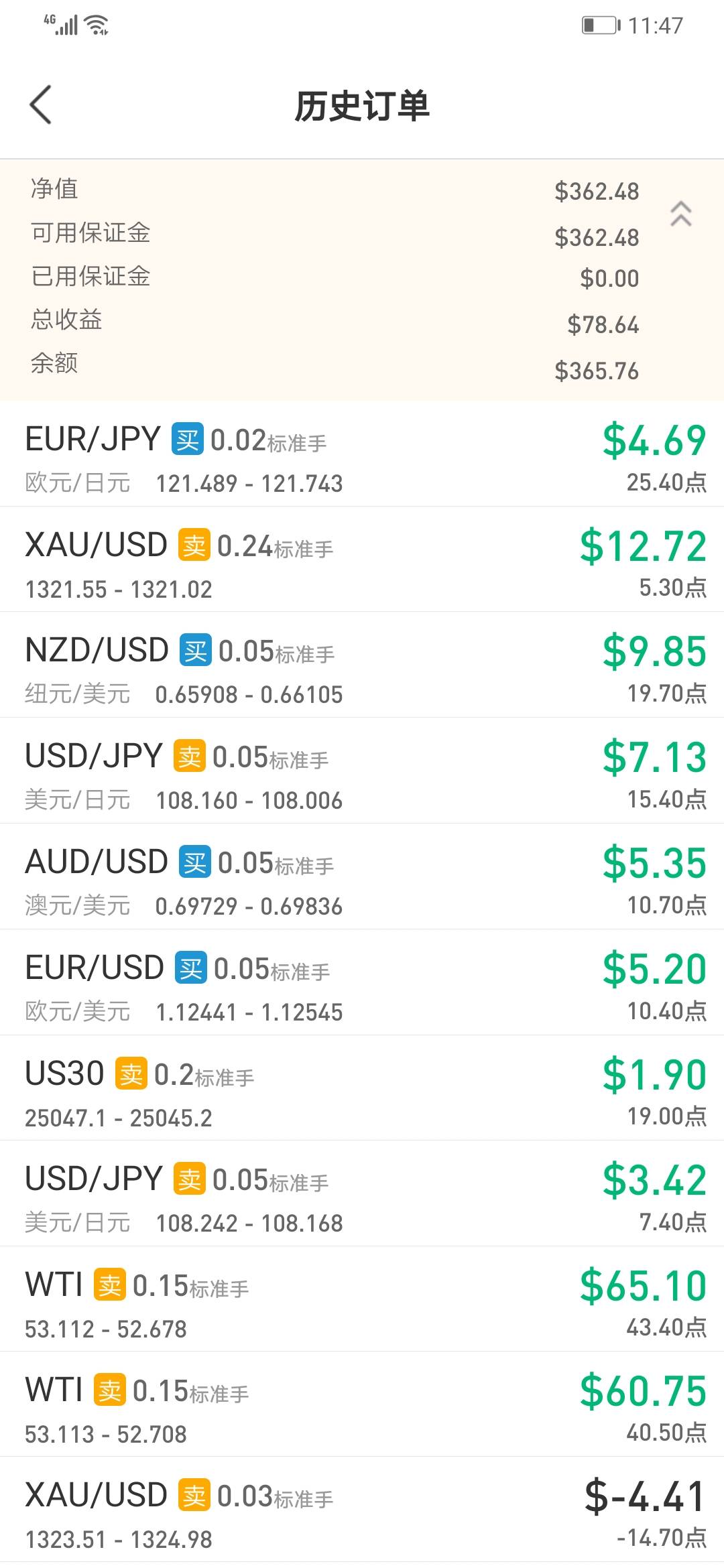
Task: View the NZD/USD order details
Action: [x=362, y=665]
